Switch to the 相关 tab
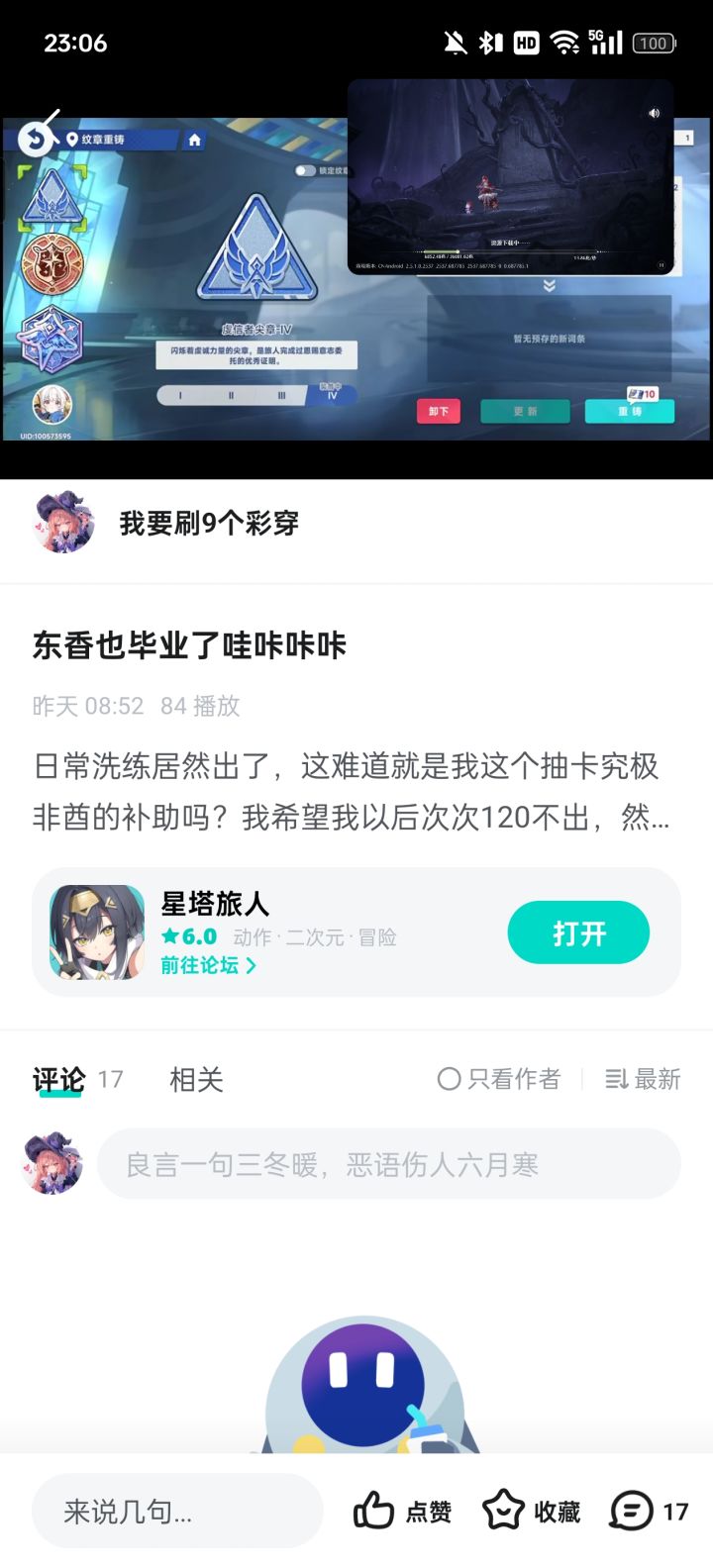The height and width of the screenshot is (1568, 713). pos(195,1079)
